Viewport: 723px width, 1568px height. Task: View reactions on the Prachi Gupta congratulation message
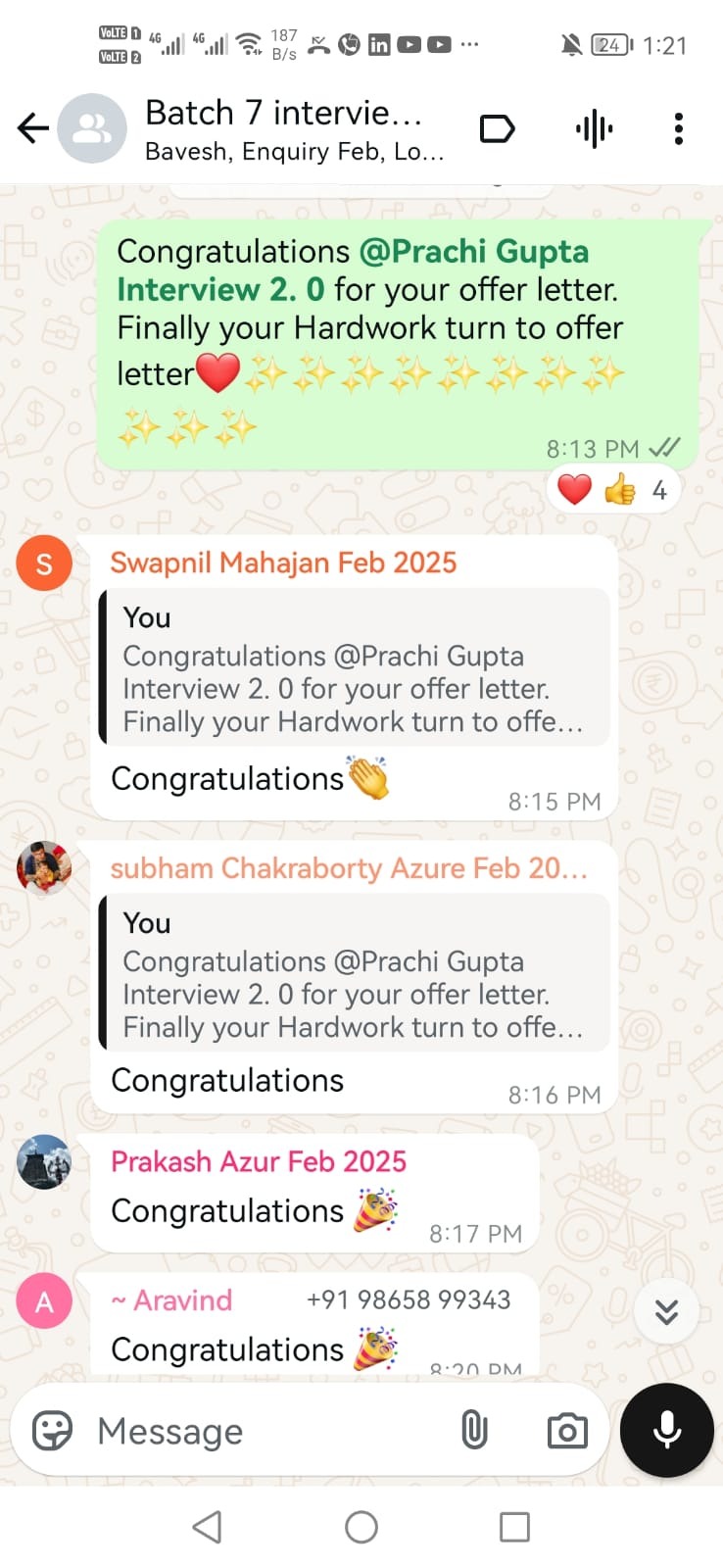click(x=613, y=489)
